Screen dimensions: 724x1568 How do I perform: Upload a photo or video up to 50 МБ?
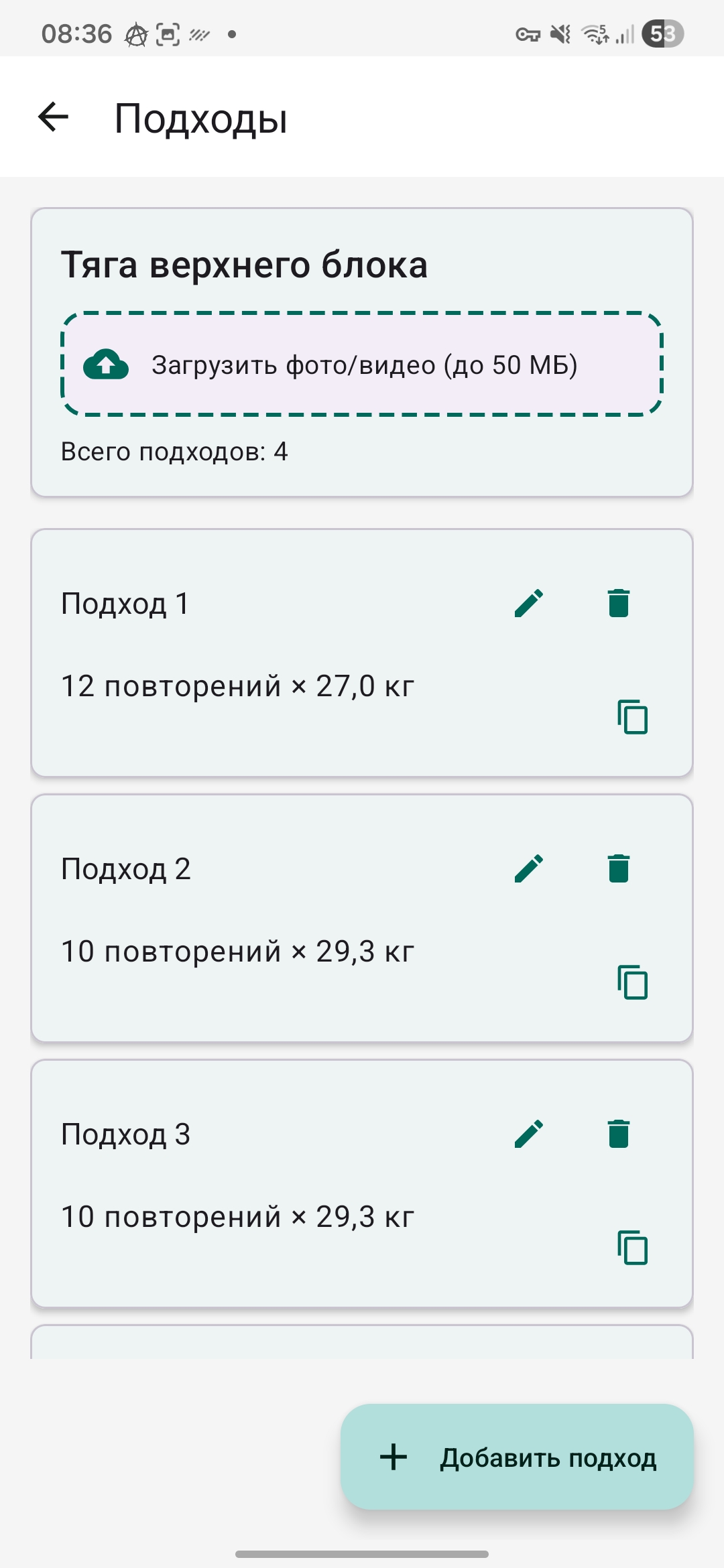coord(362,365)
